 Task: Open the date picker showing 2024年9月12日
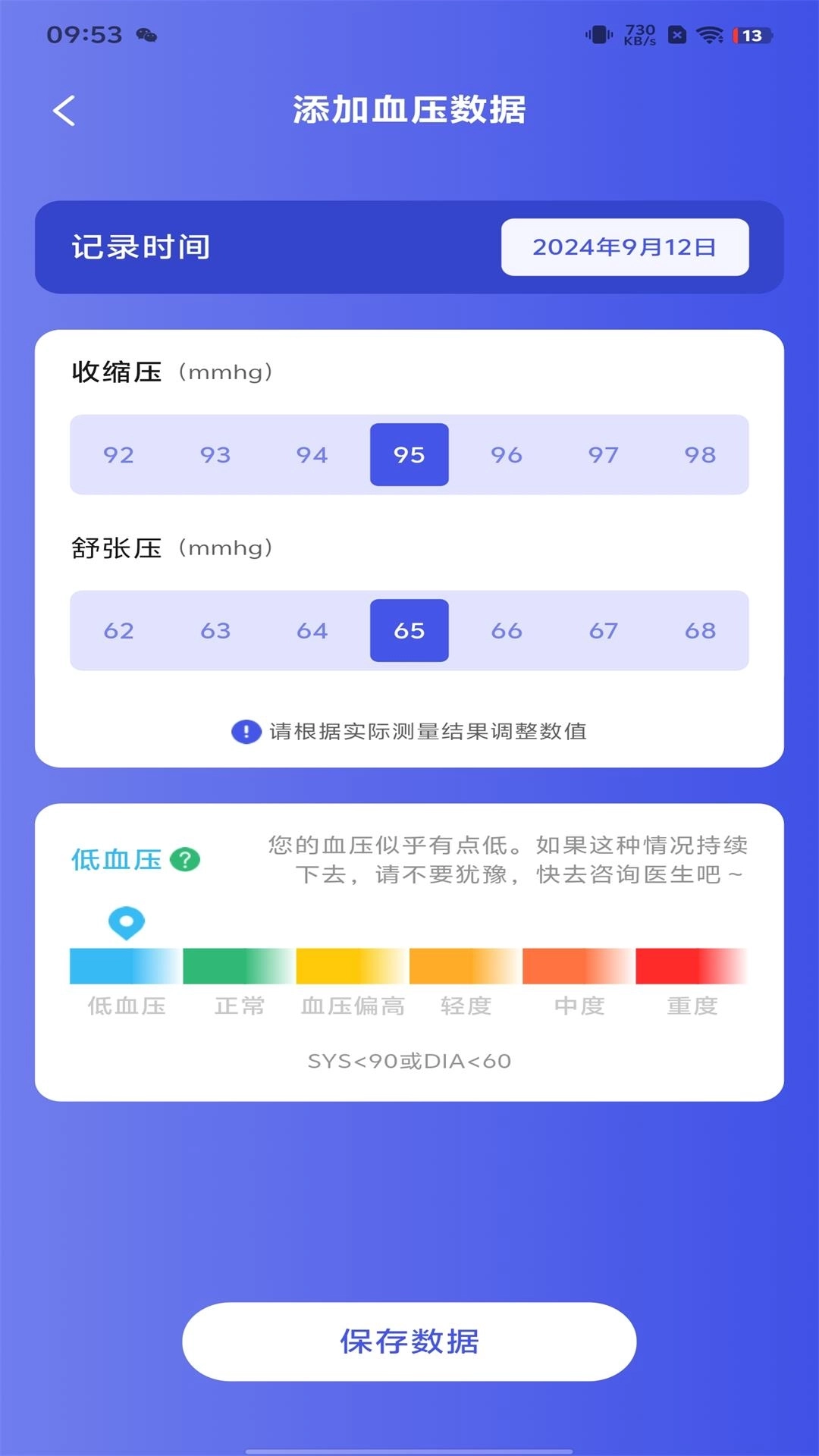pyautogui.click(x=624, y=246)
